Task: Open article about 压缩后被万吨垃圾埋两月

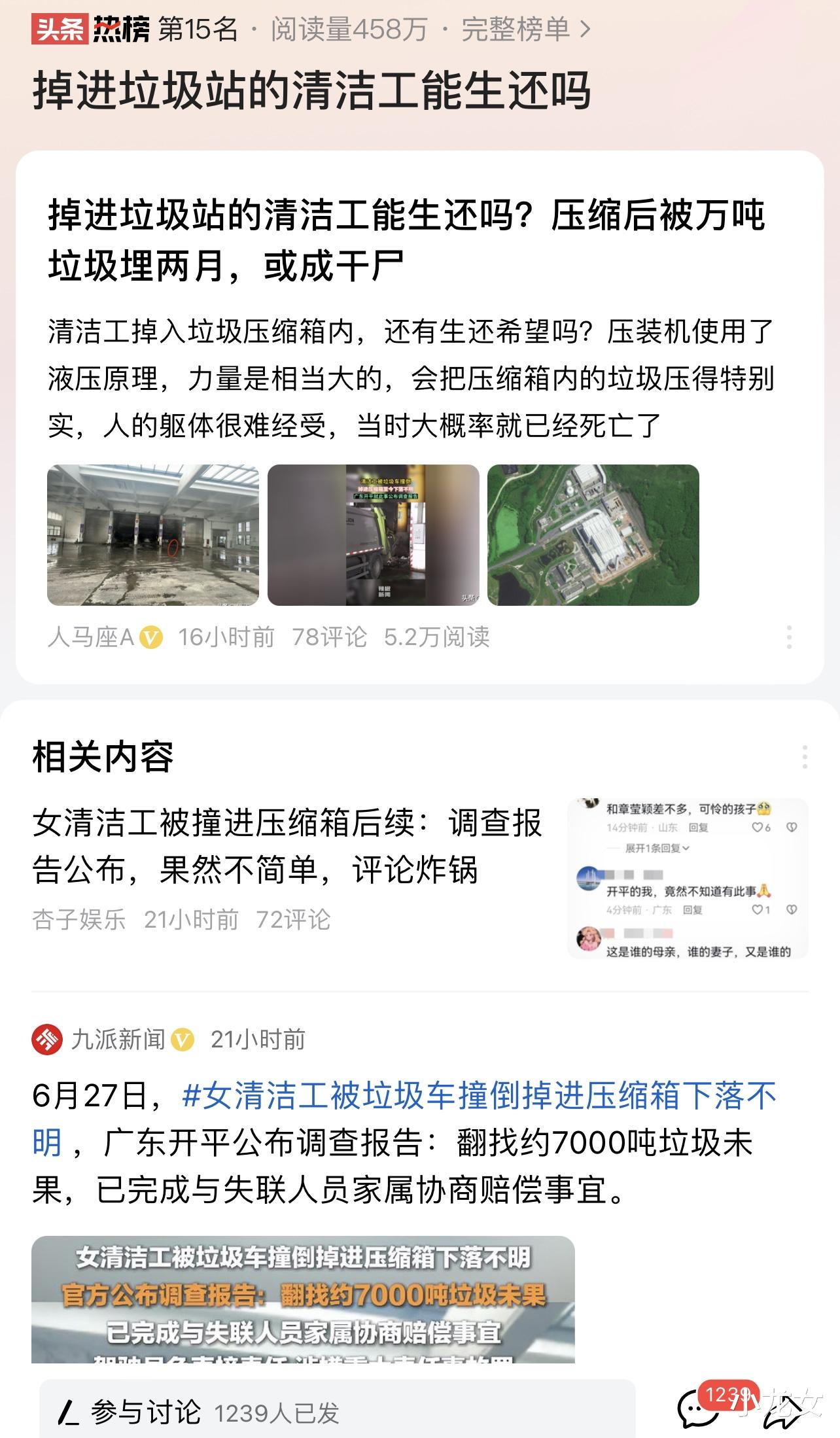Action: (x=406, y=240)
